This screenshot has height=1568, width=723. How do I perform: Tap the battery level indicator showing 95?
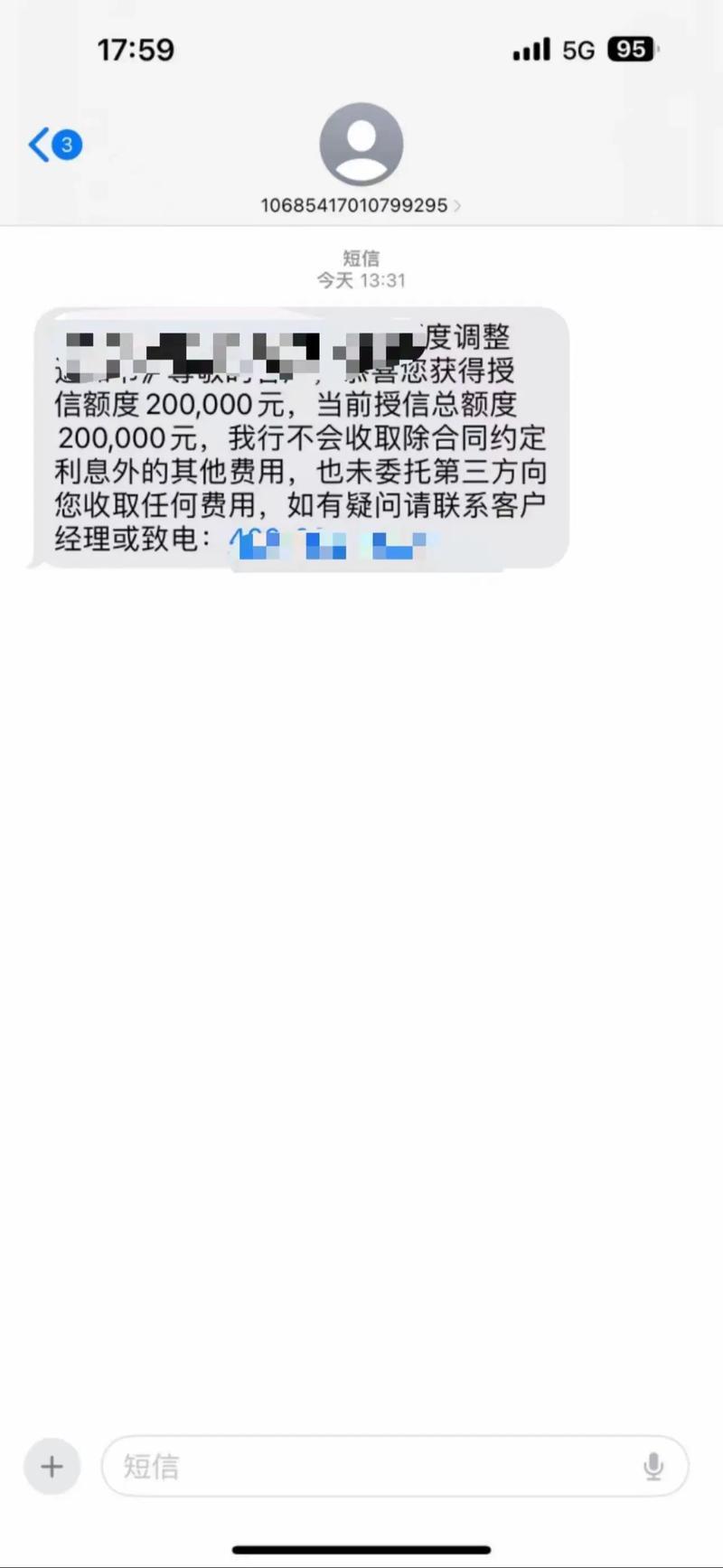click(632, 50)
